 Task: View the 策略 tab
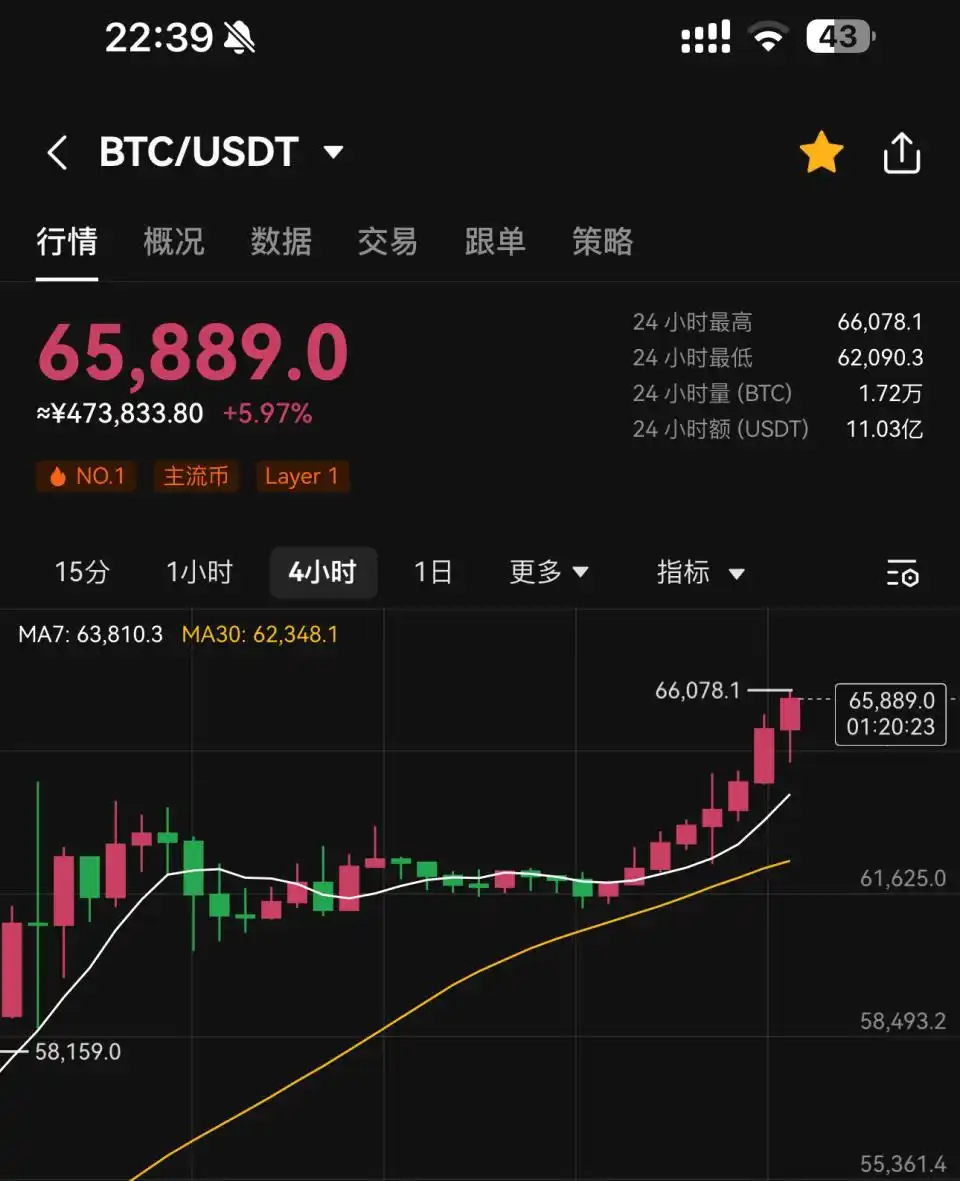(602, 242)
